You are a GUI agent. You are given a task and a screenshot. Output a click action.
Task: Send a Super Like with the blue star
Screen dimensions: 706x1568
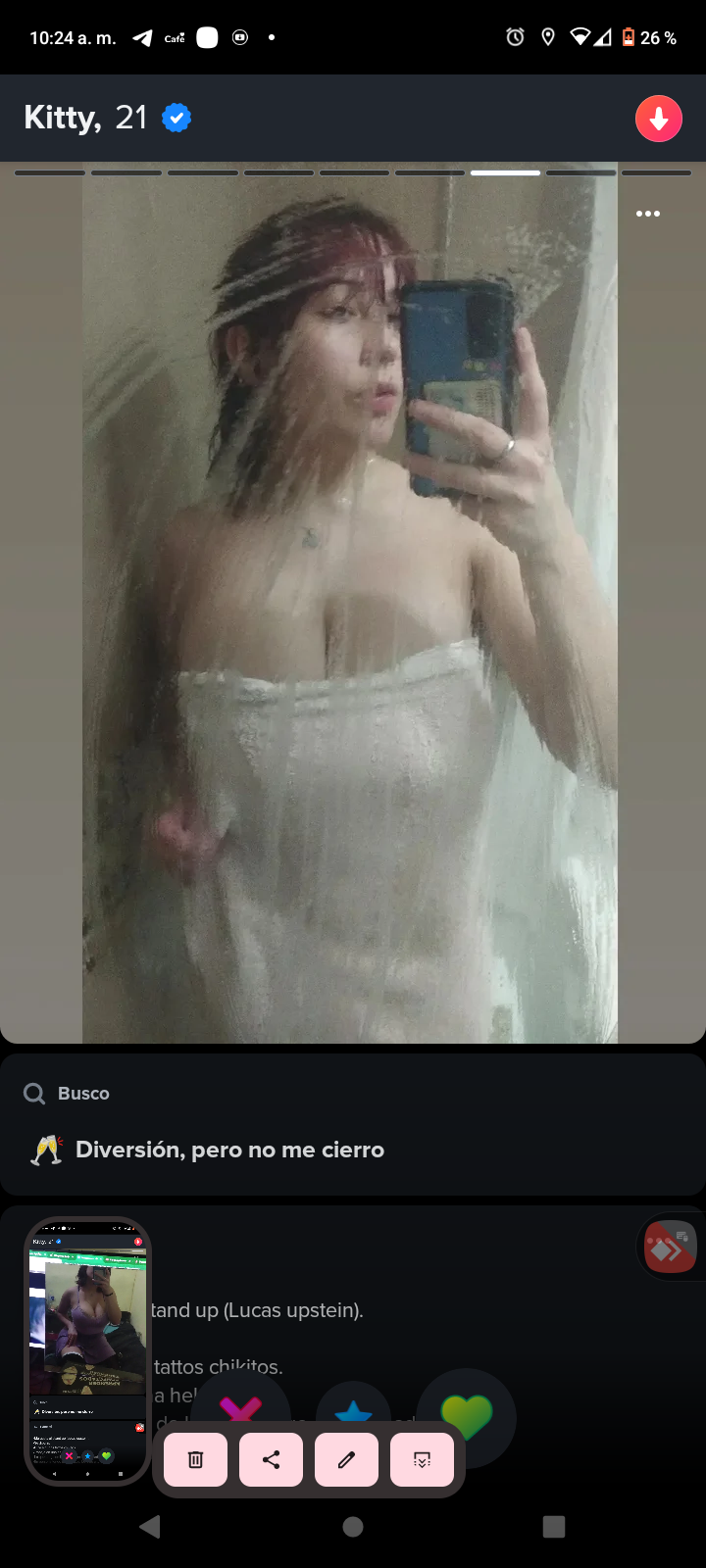pos(353,1411)
